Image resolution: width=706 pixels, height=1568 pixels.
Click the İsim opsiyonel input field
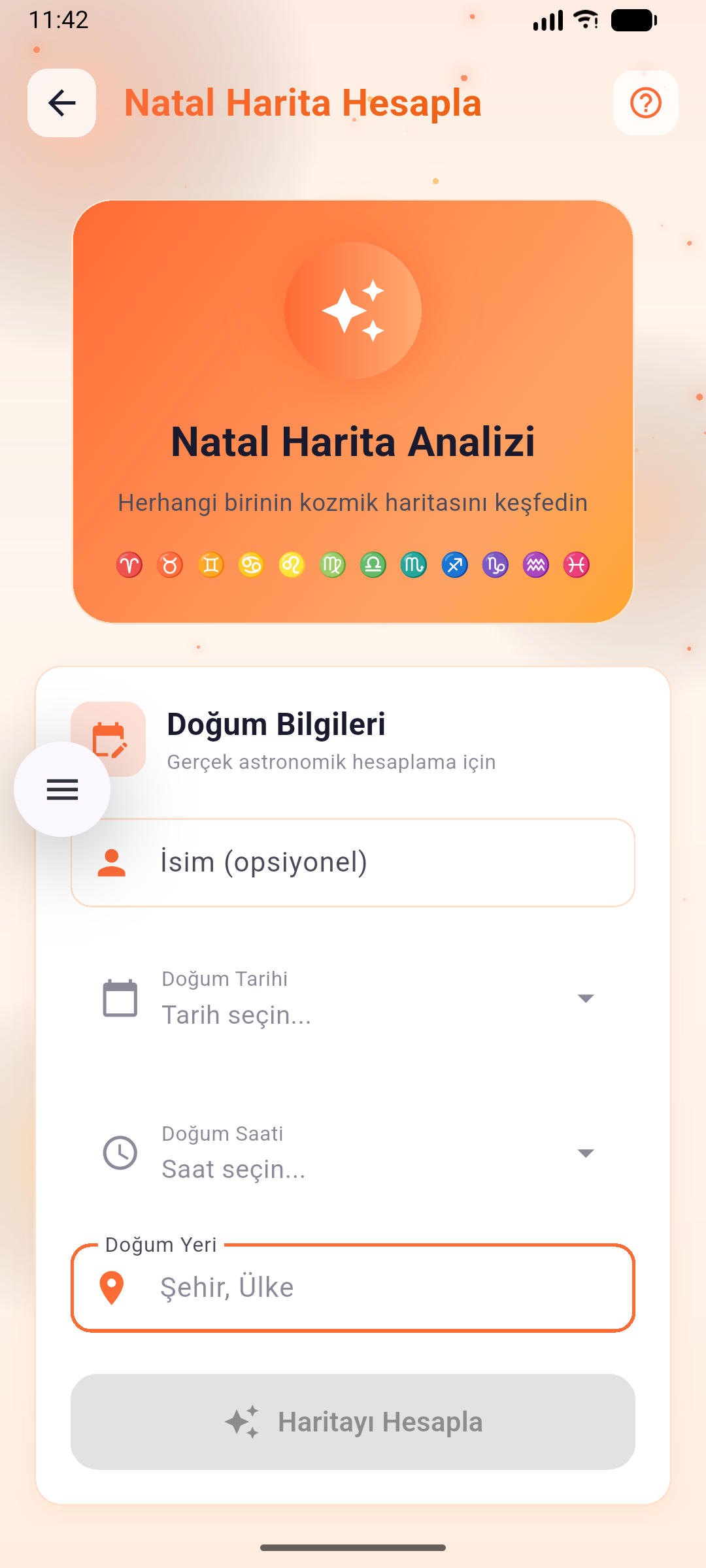click(x=353, y=861)
